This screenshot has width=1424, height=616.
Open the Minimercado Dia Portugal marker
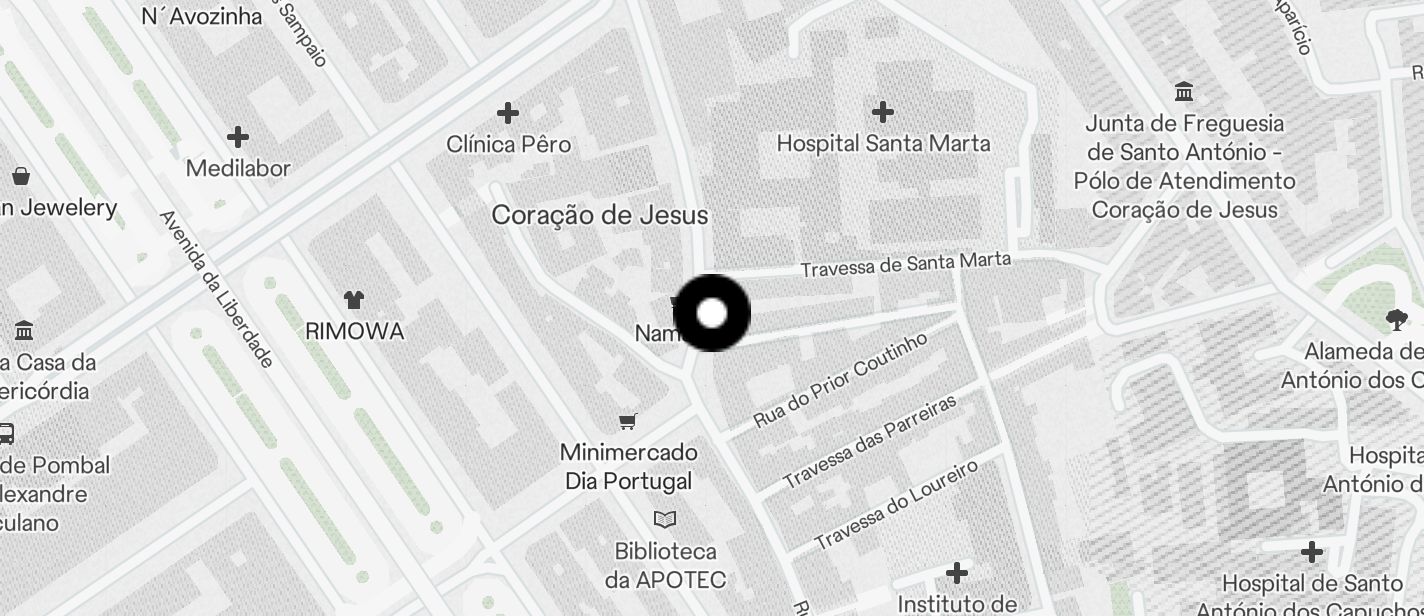point(628,422)
